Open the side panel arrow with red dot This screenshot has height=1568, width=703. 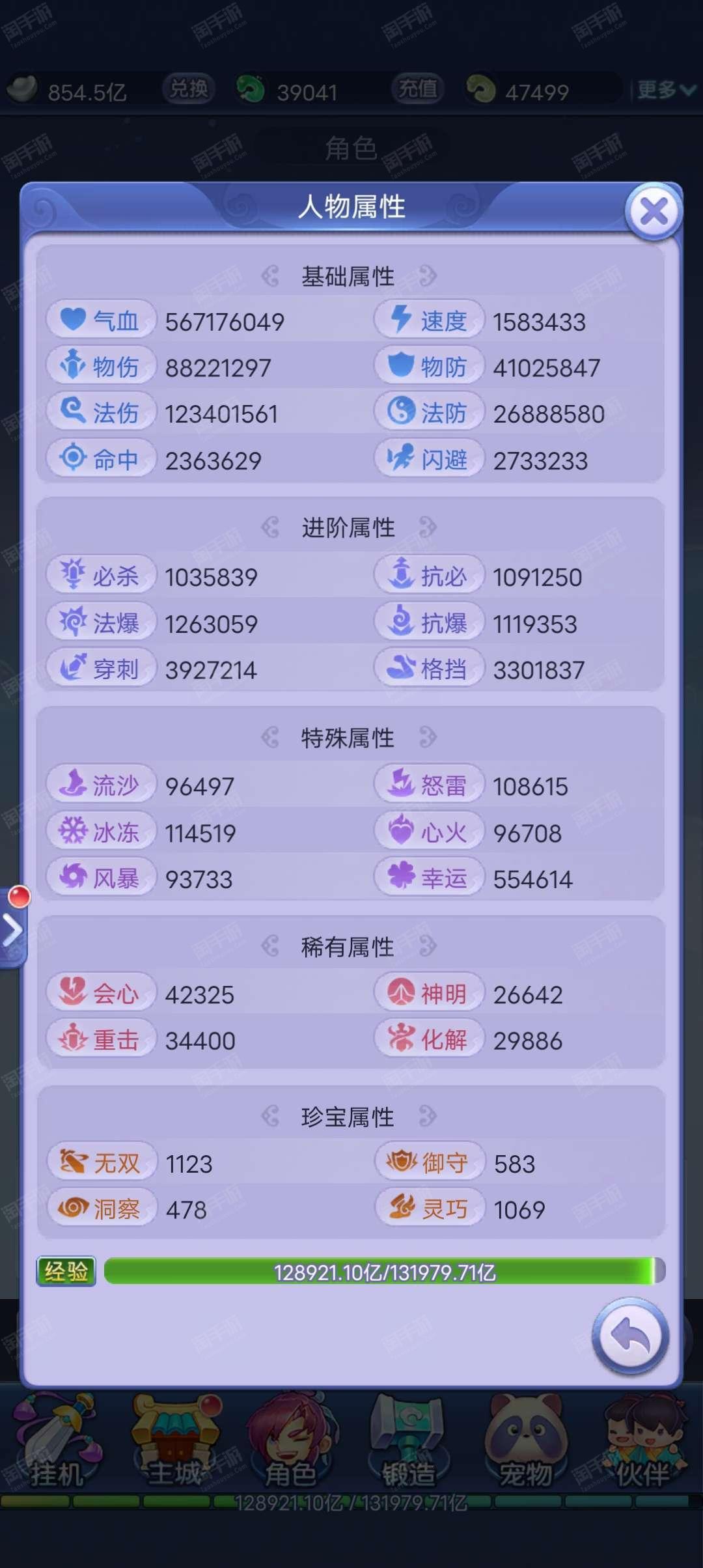[x=13, y=927]
